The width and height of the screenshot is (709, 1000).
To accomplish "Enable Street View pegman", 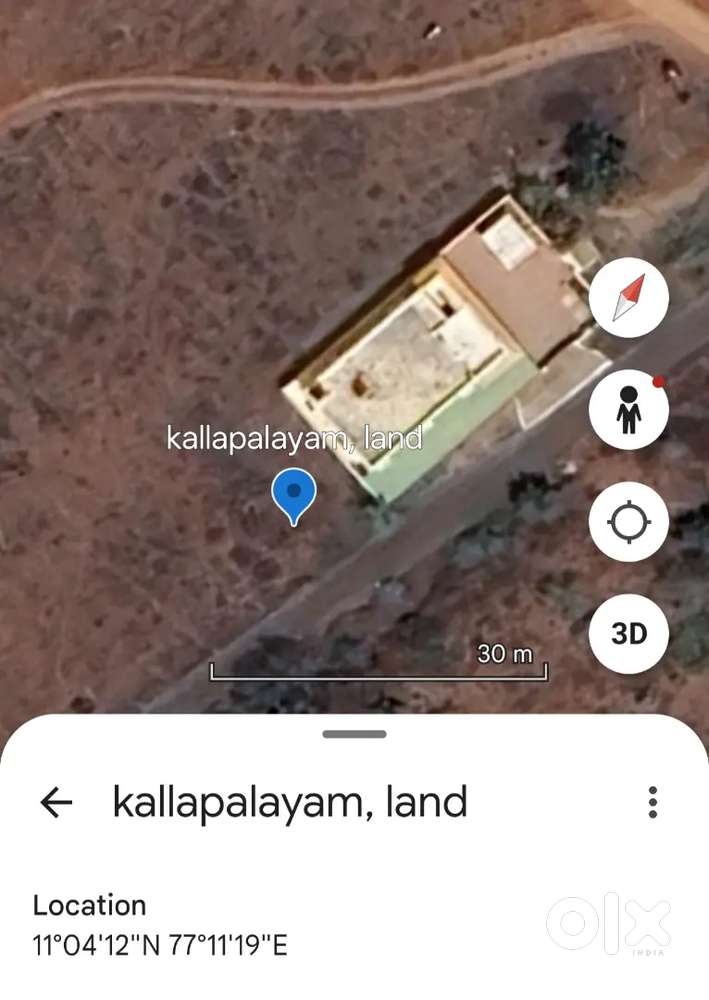I will click(x=628, y=409).
